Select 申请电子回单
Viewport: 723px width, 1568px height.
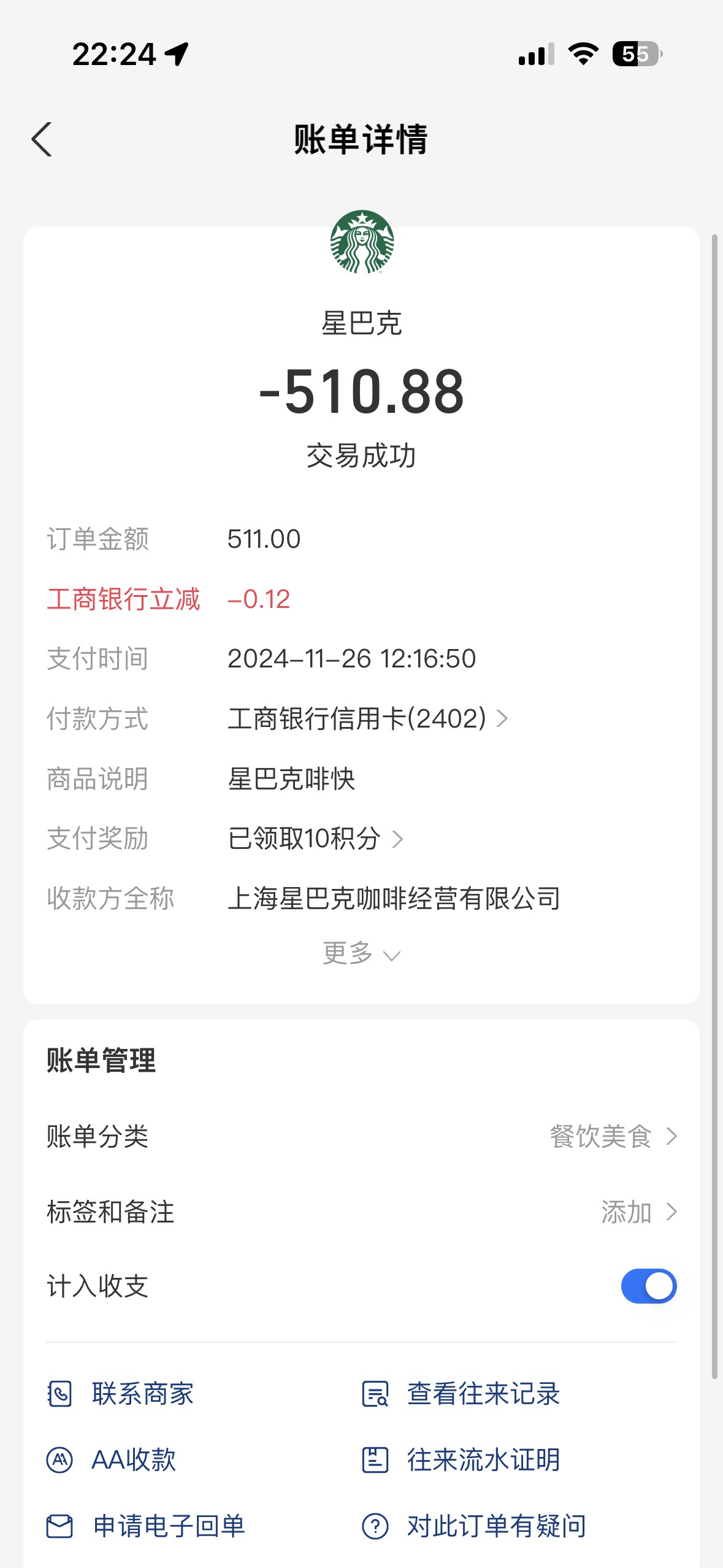tap(146, 1526)
